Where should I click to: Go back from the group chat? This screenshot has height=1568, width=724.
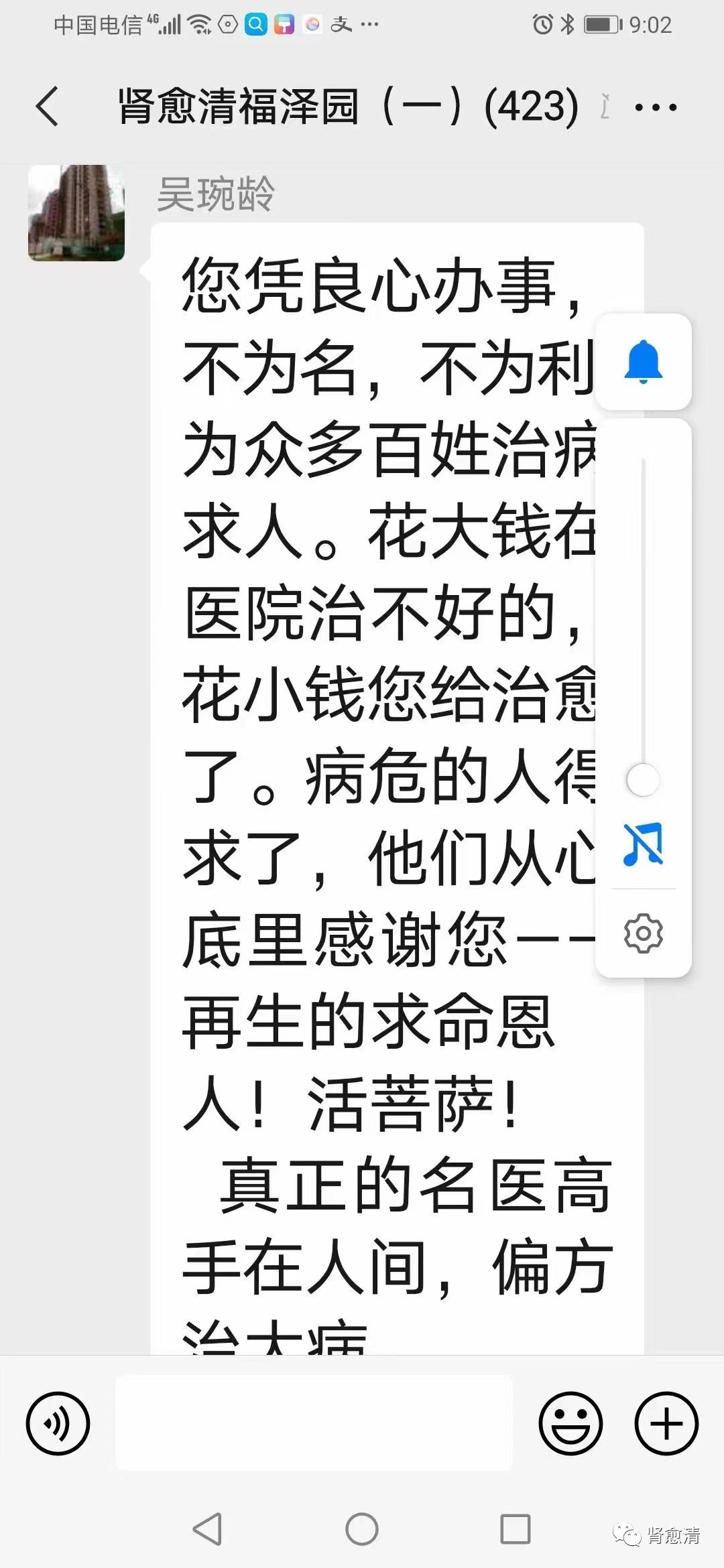coord(47,106)
